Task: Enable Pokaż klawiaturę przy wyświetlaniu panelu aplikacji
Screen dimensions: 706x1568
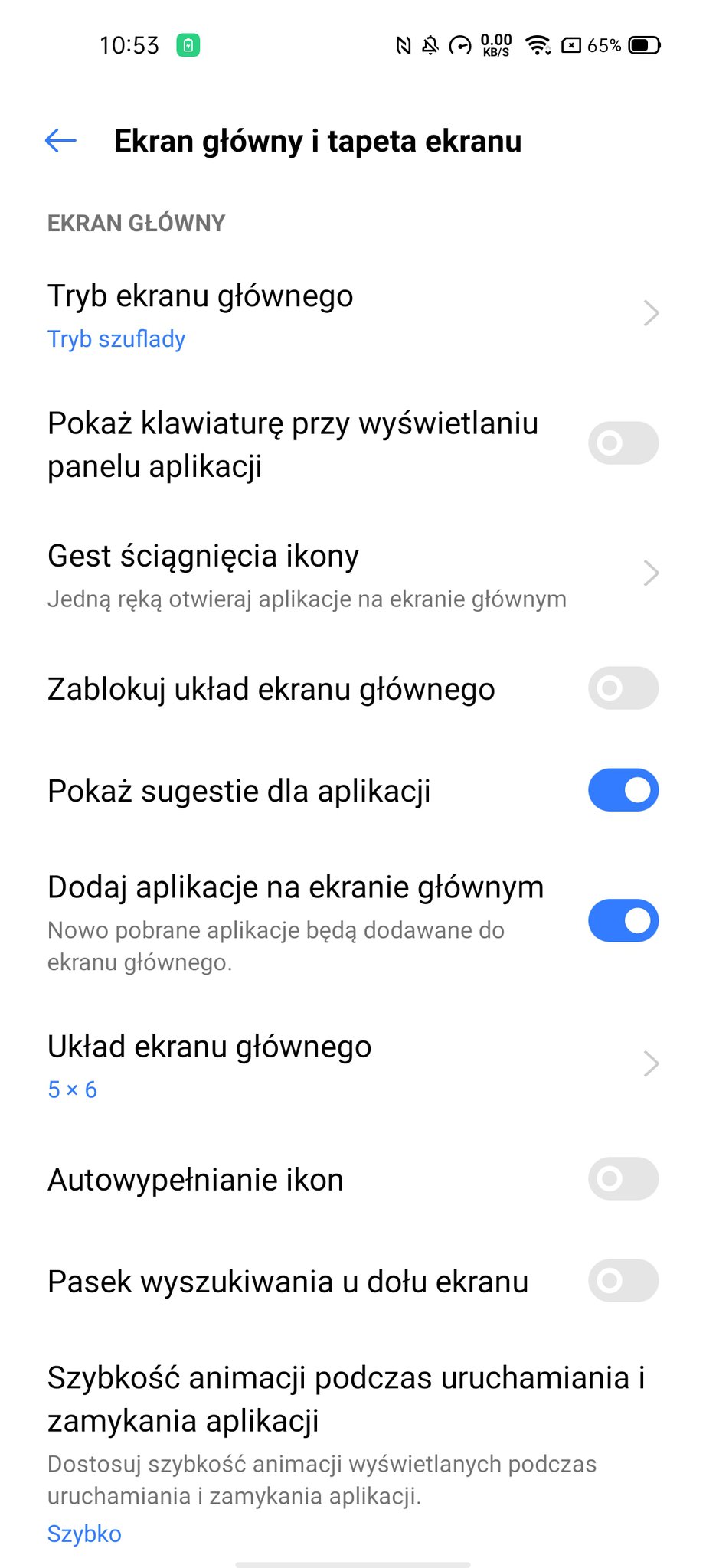Action: pos(623,443)
